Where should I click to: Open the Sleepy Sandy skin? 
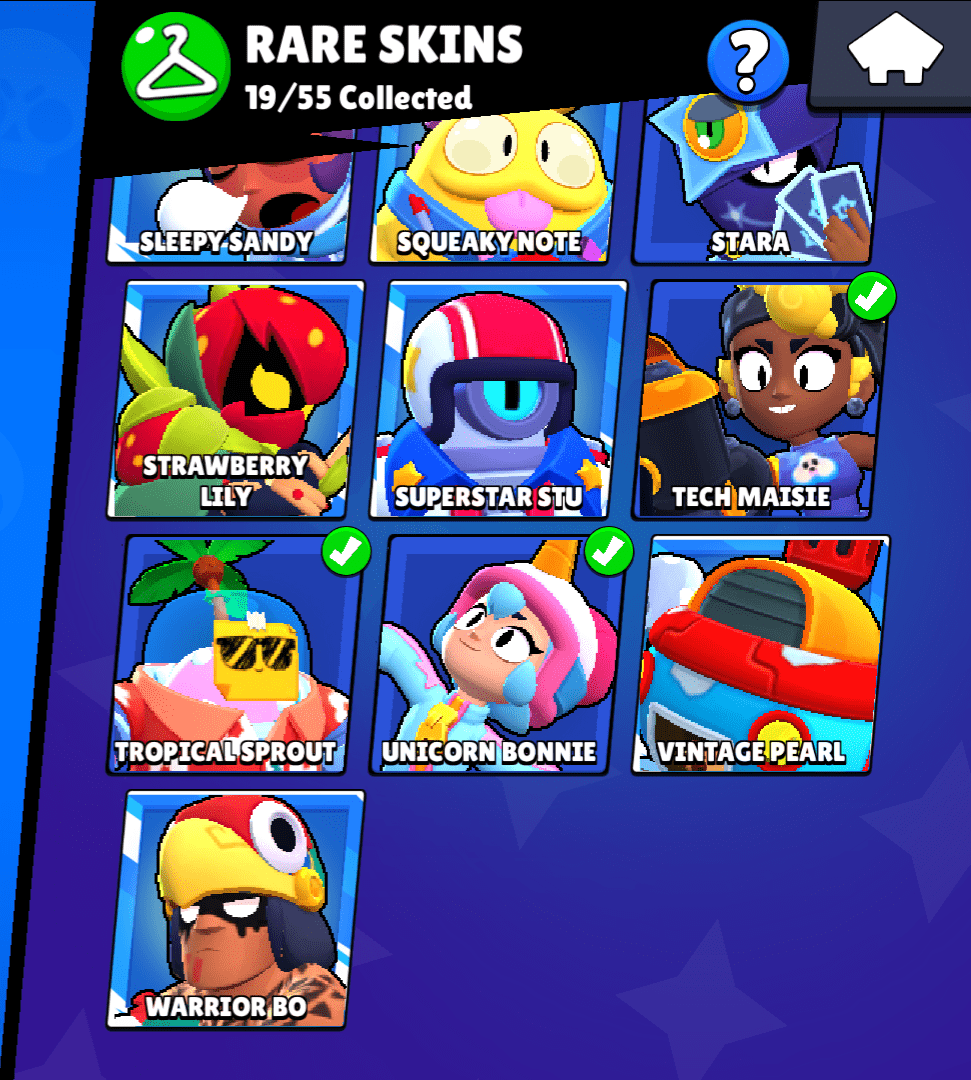[230, 200]
